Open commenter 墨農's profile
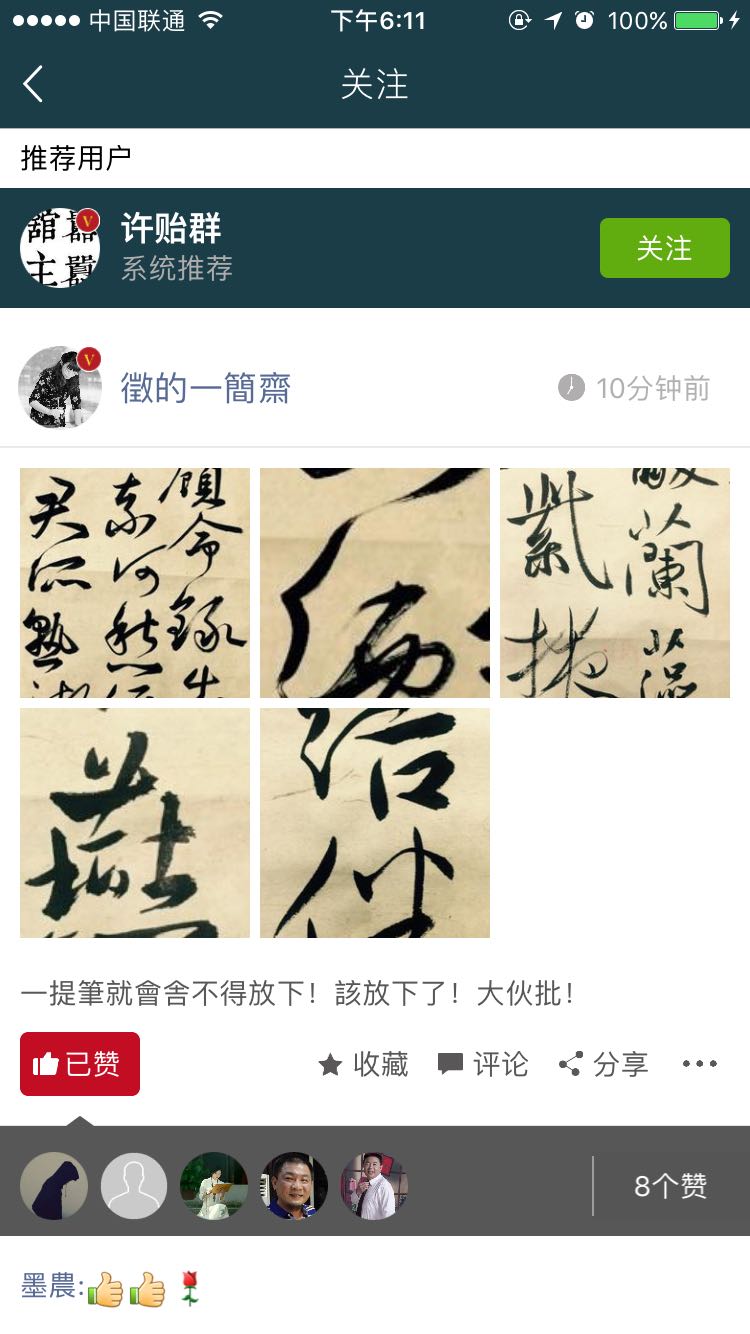This screenshot has width=750, height=1334. tap(49, 1286)
